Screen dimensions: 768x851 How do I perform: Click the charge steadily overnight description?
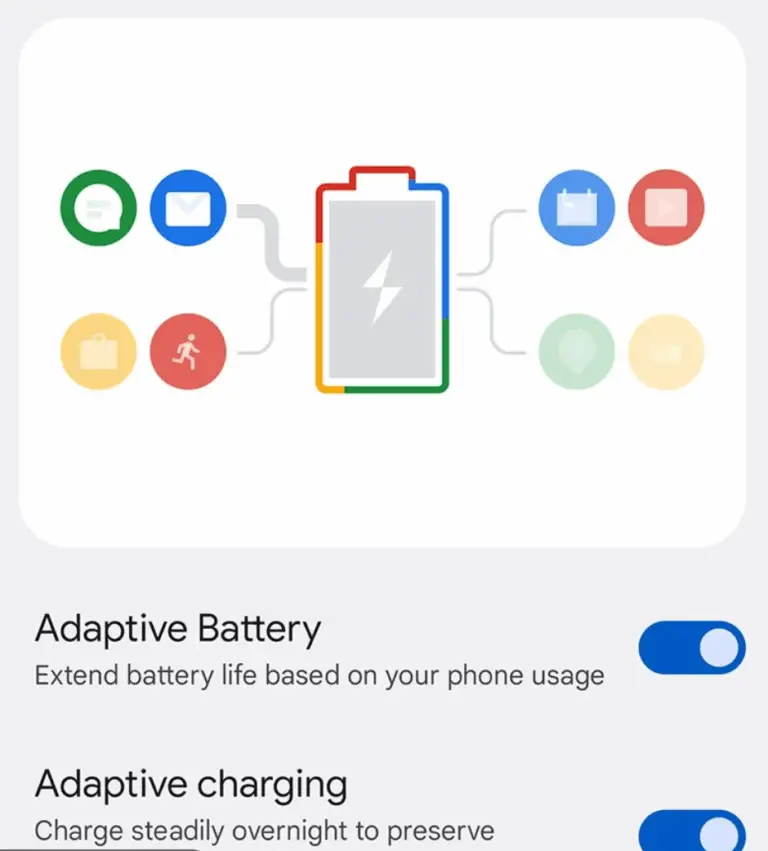point(263,831)
